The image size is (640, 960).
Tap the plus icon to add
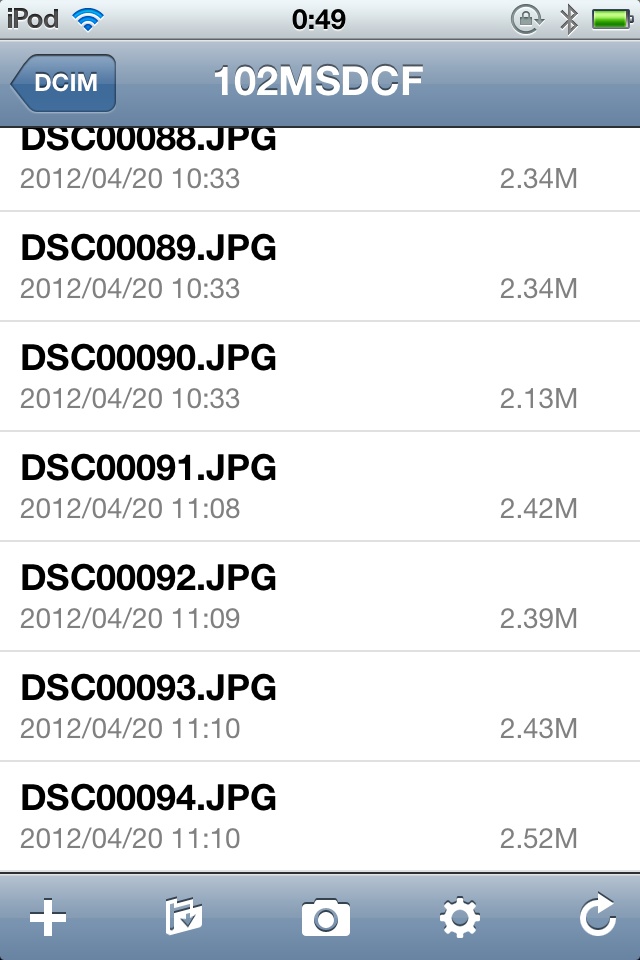[x=47, y=917]
